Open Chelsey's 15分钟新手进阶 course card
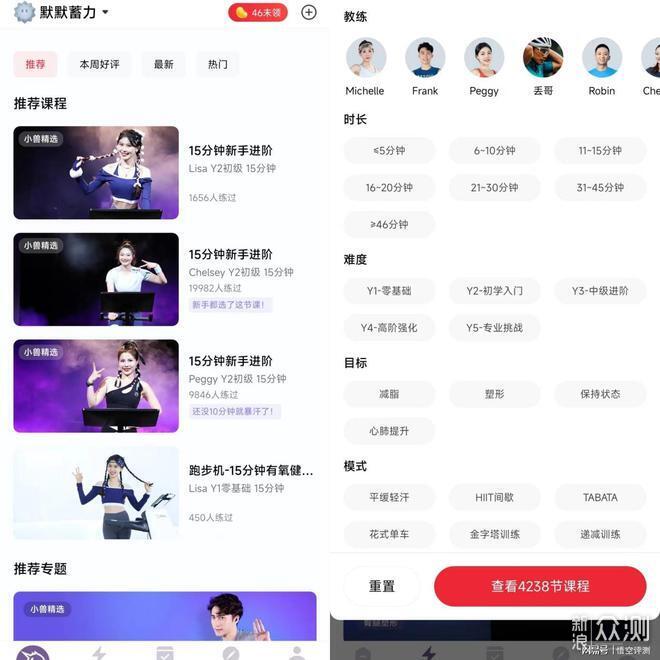660x660 pixels. 163,279
